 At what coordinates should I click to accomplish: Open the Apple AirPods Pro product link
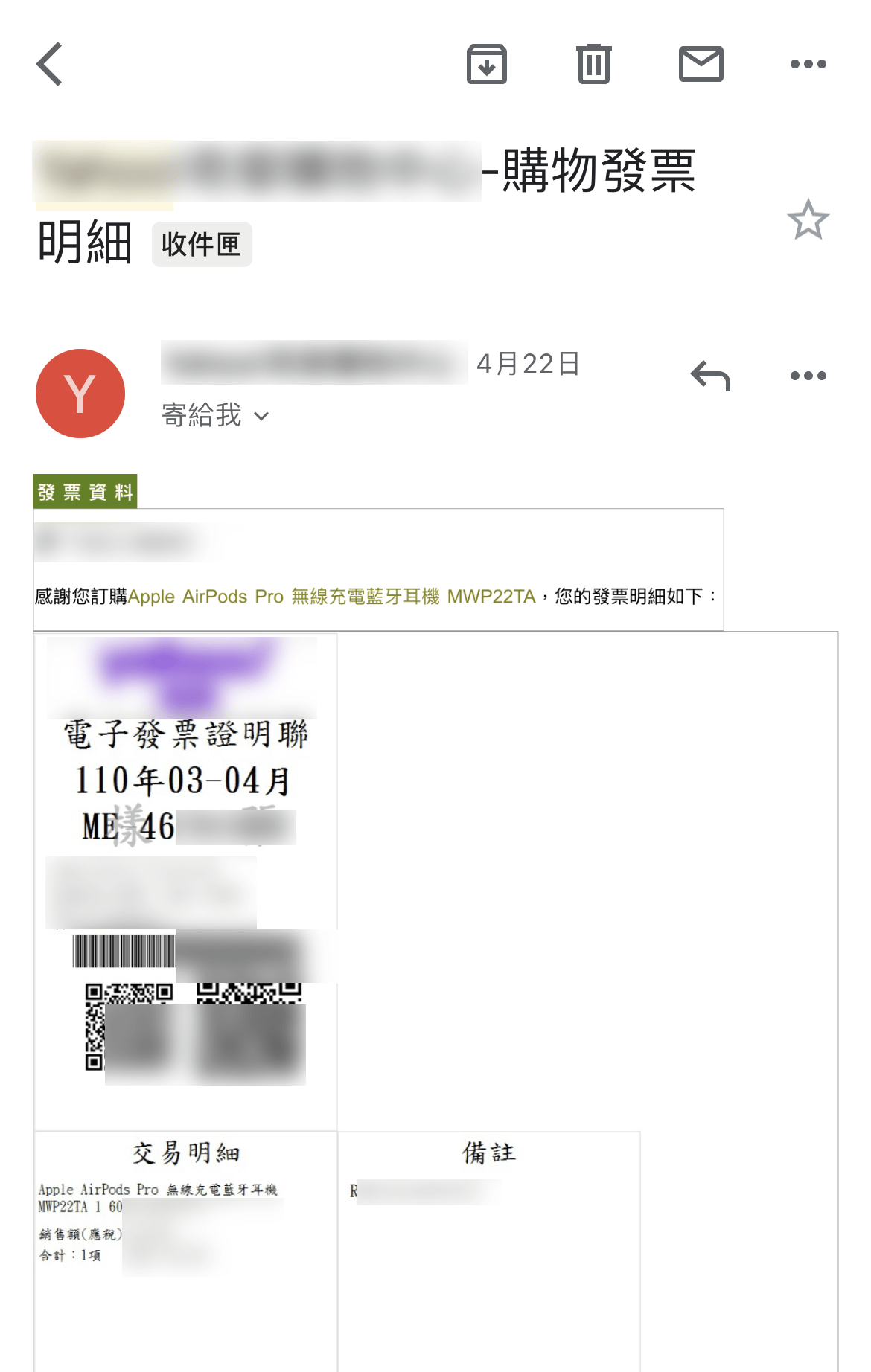[331, 597]
